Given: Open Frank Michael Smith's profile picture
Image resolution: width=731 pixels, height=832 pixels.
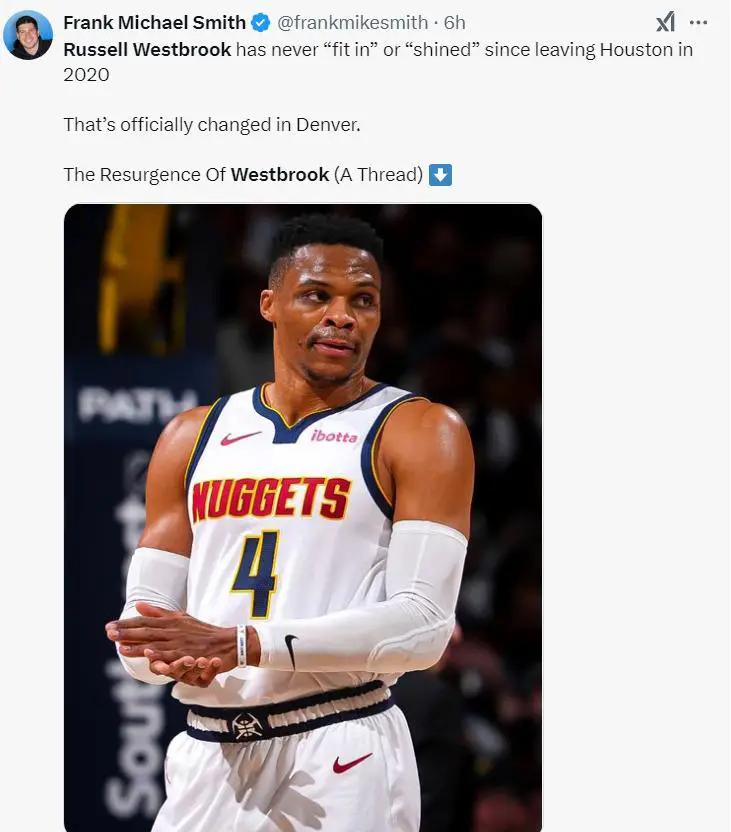Looking at the screenshot, I should [28, 35].
